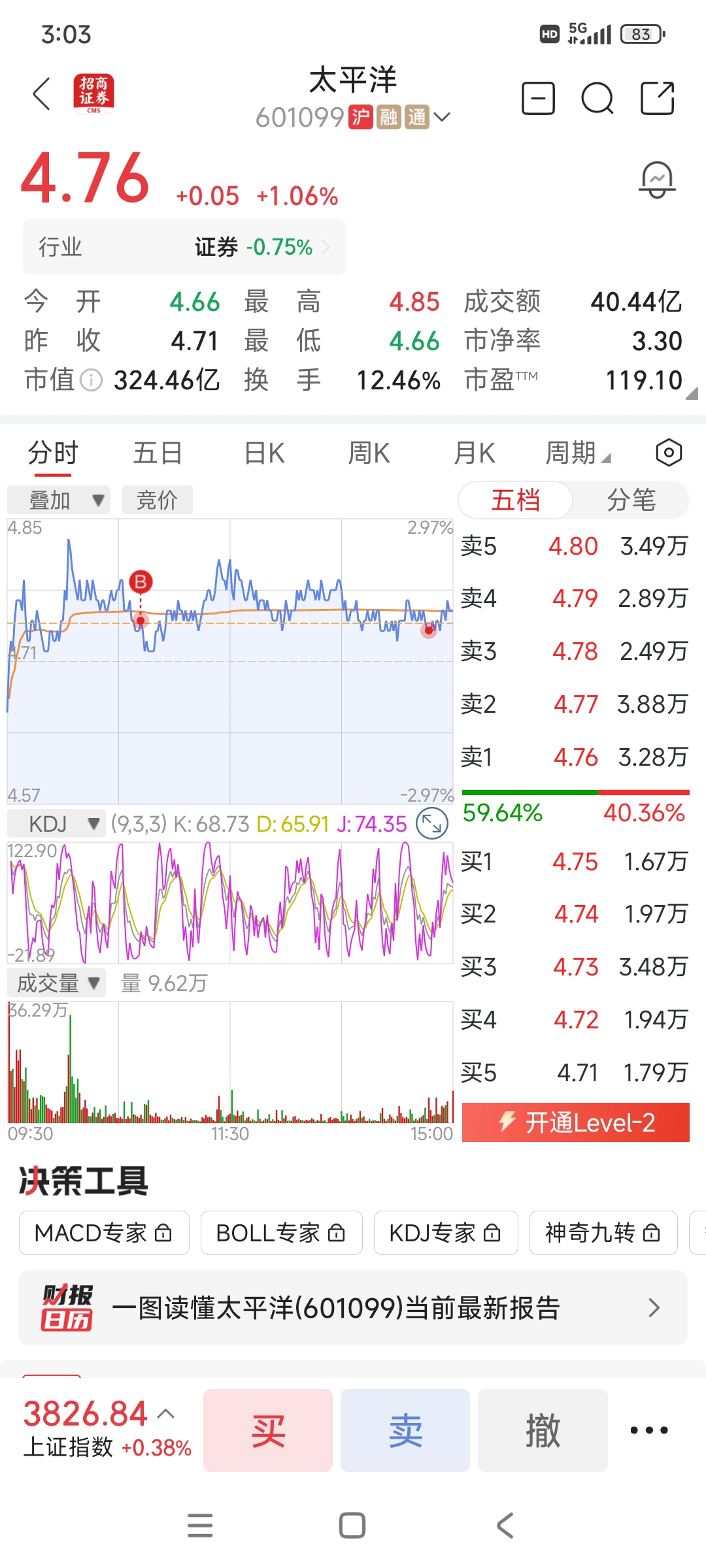Tap the red 买 buy button
The height and width of the screenshot is (1568, 706).
(268, 1430)
